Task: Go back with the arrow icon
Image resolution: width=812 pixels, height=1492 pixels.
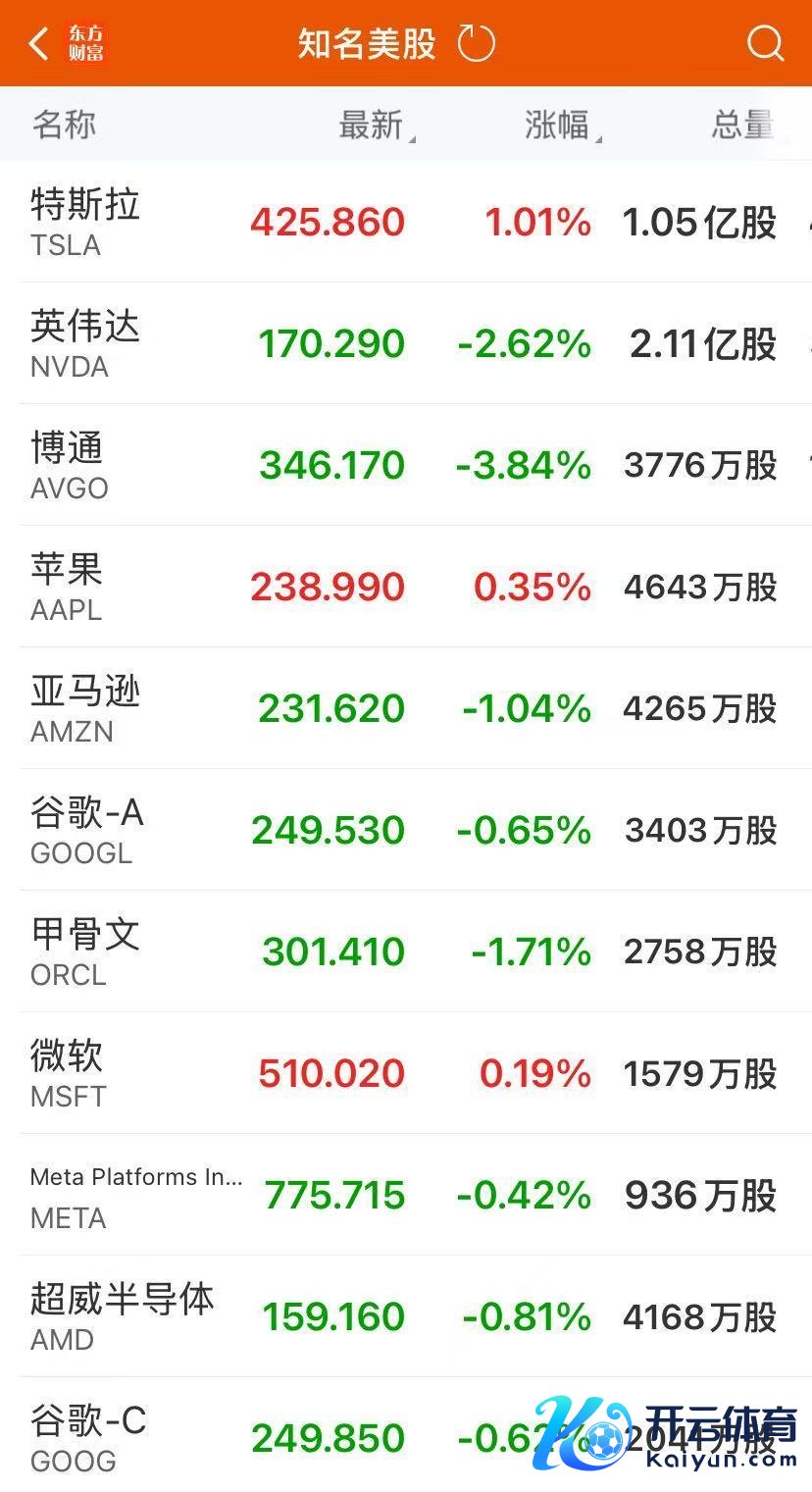Action: point(39,44)
